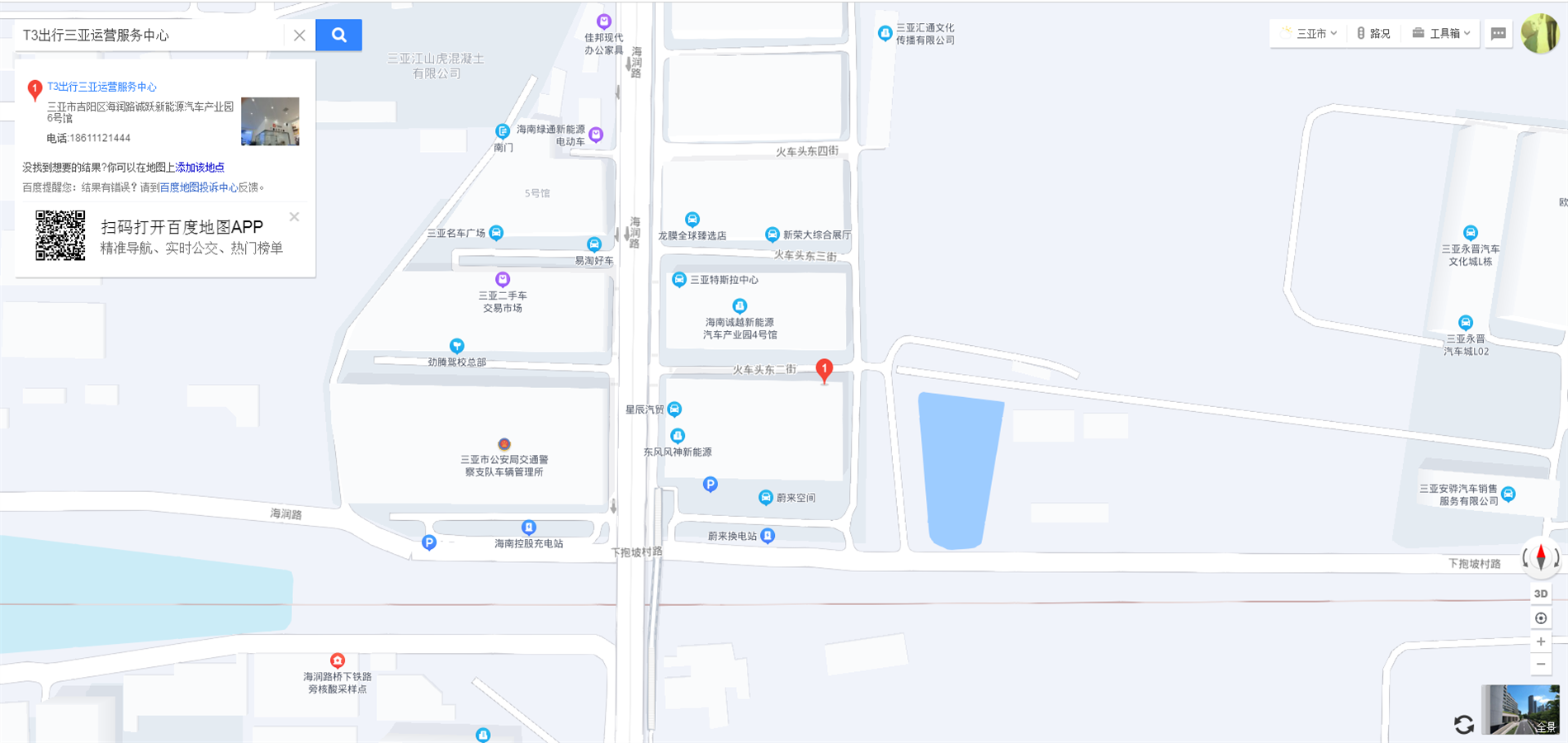Tap the 添加该地点 link
1568x743 pixels.
pyautogui.click(x=200, y=168)
